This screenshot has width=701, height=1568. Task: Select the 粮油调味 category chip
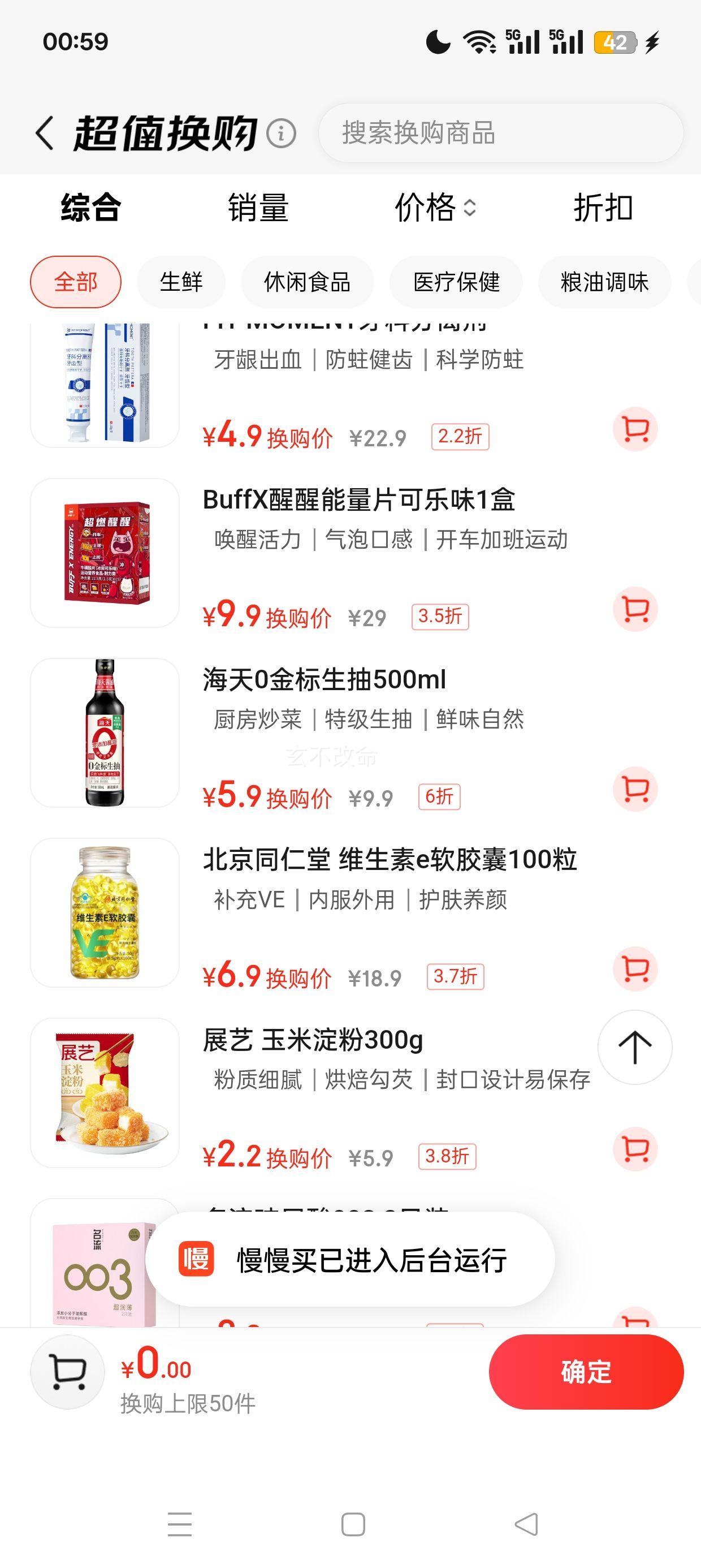tap(604, 281)
